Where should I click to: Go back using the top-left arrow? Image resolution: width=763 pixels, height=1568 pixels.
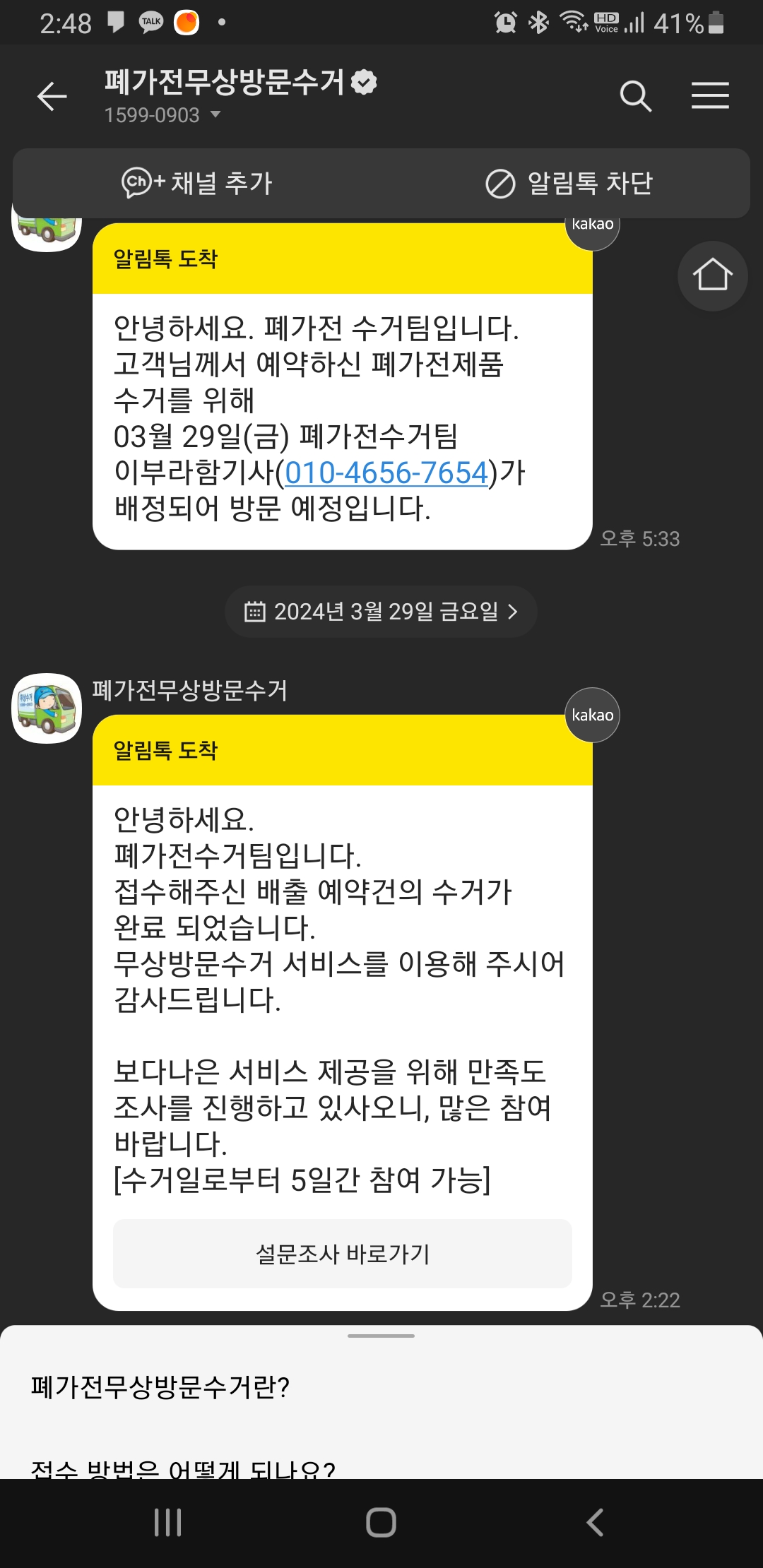[x=52, y=96]
